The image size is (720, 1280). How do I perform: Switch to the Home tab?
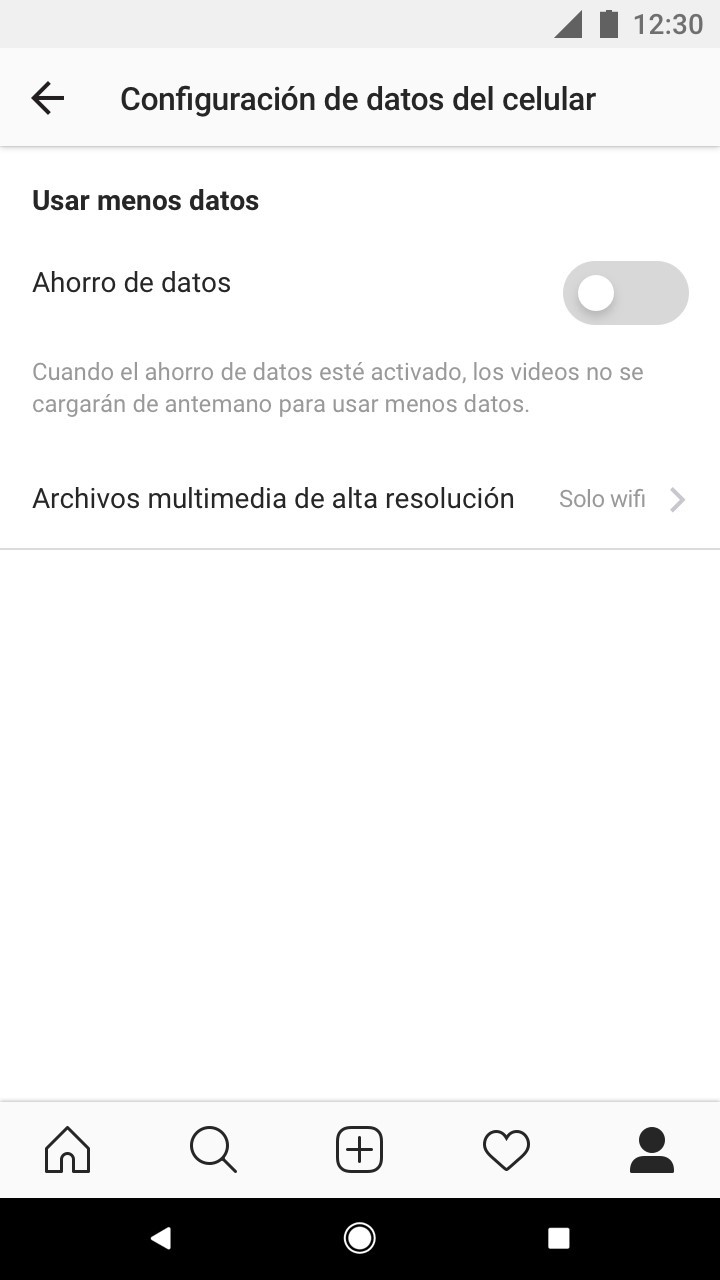pyautogui.click(x=68, y=1149)
